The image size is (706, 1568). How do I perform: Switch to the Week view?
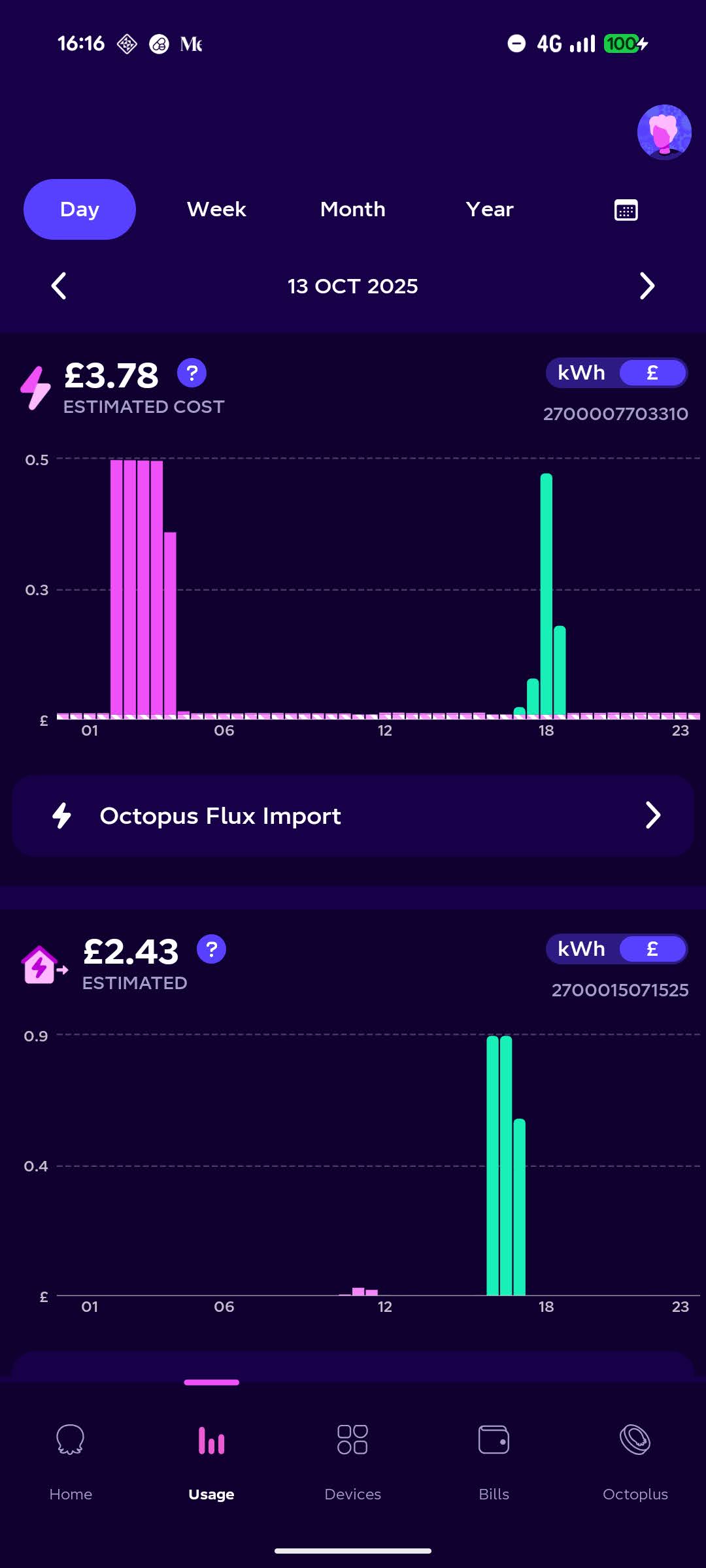pyautogui.click(x=216, y=210)
